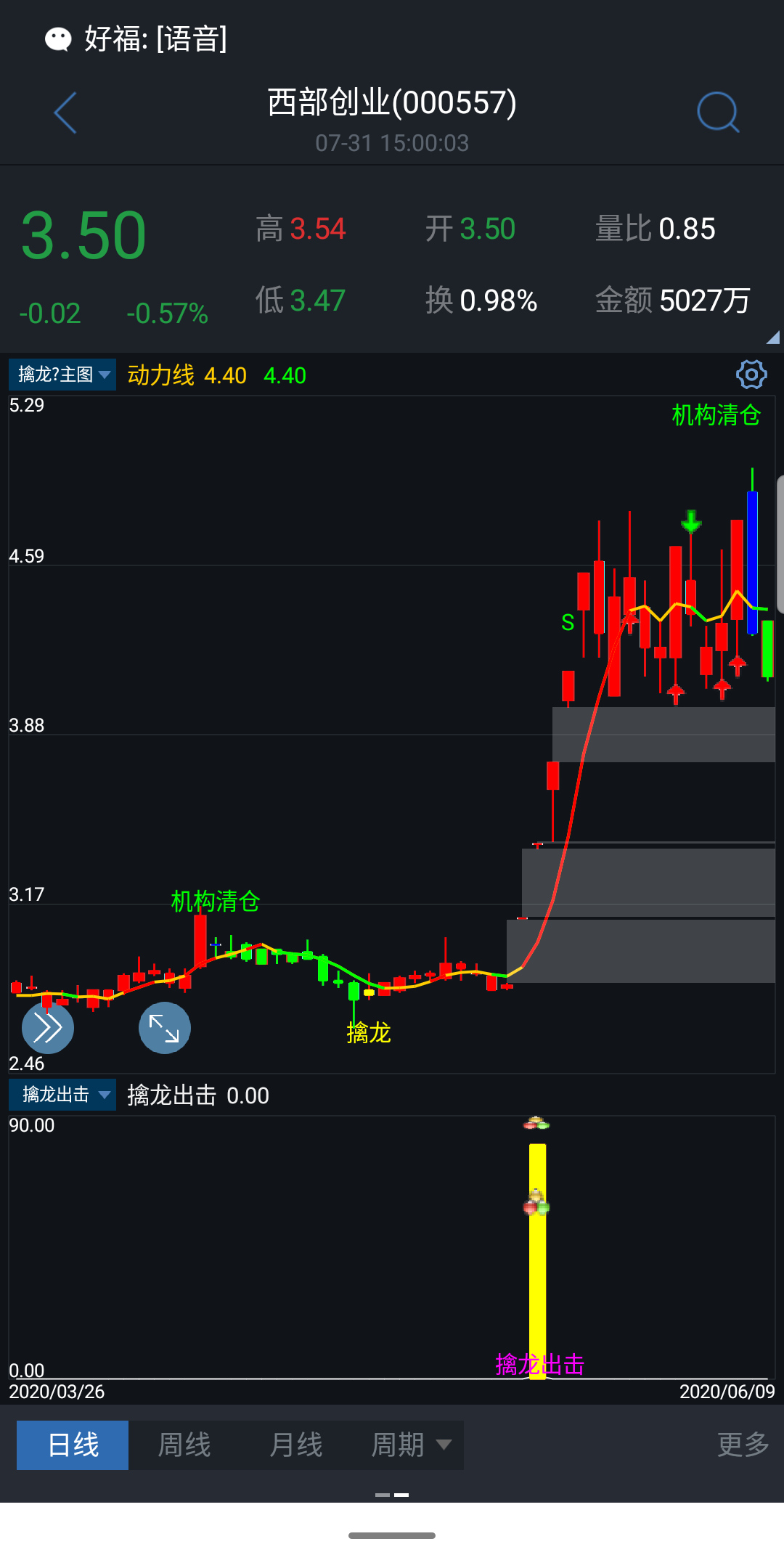Open 更多 for more options
This screenshot has height=1568, width=784.
point(743,1445)
